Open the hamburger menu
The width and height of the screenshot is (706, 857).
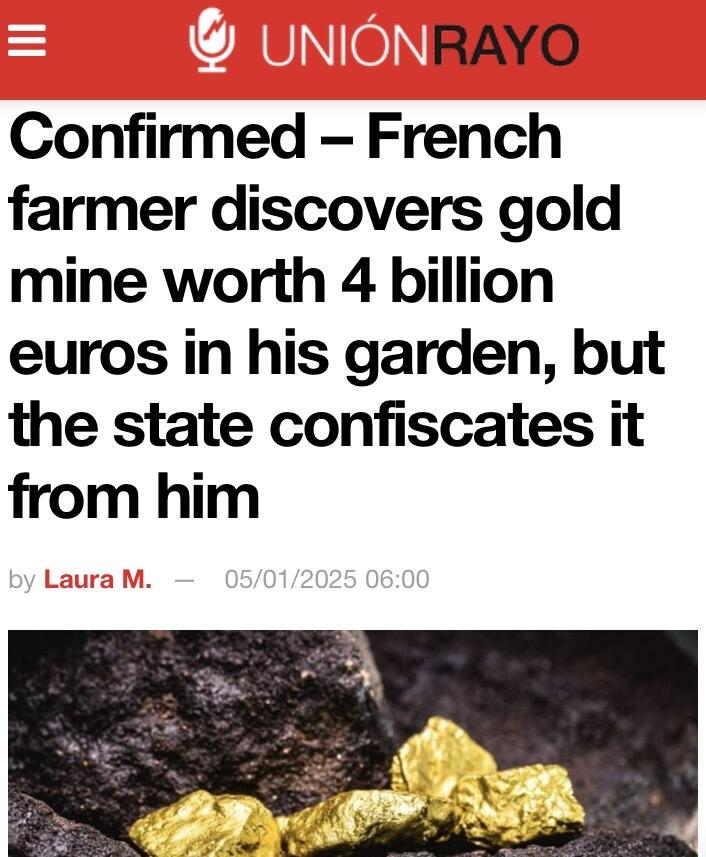(x=27, y=44)
